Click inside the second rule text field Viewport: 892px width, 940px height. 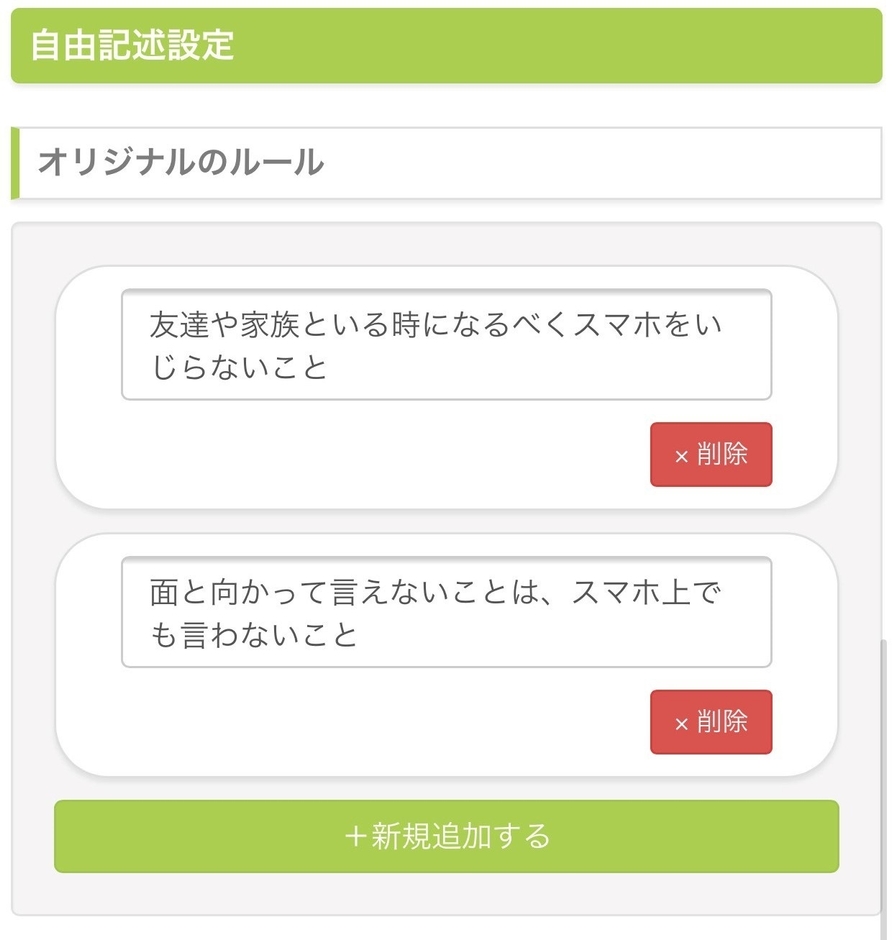point(446,611)
